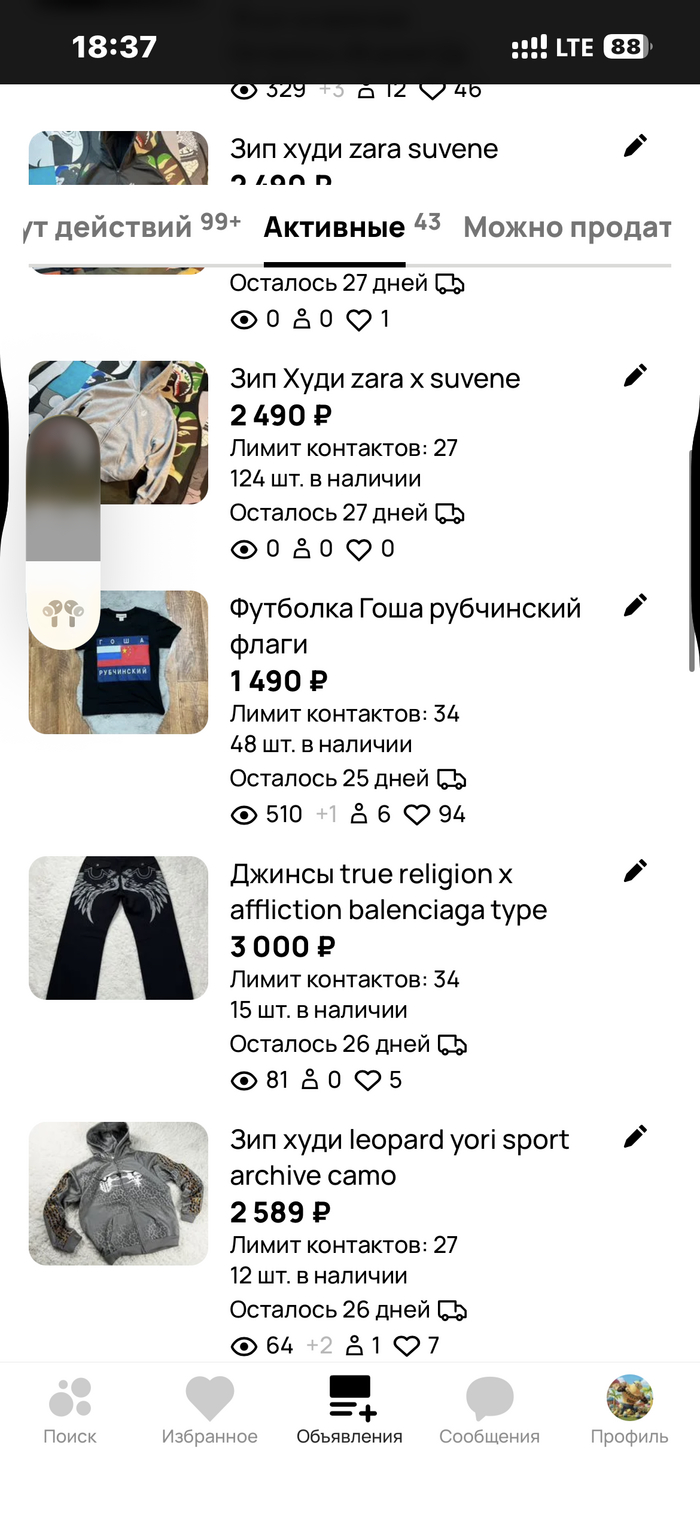The height and width of the screenshot is (1515, 700).
Task: Open the Можно продать tab
Action: (567, 228)
